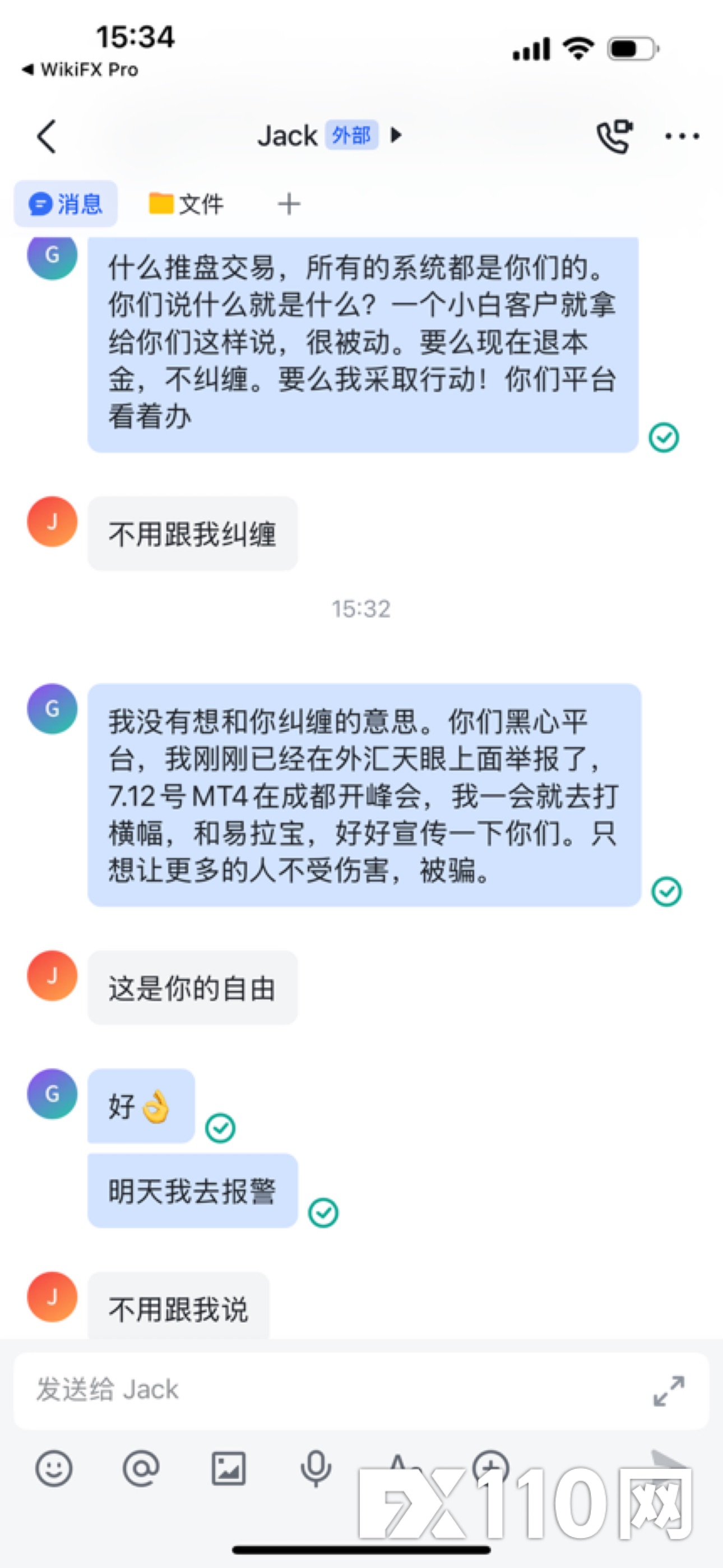Open the three-dot overflow menu
The width and height of the screenshot is (723, 1568).
click(682, 136)
